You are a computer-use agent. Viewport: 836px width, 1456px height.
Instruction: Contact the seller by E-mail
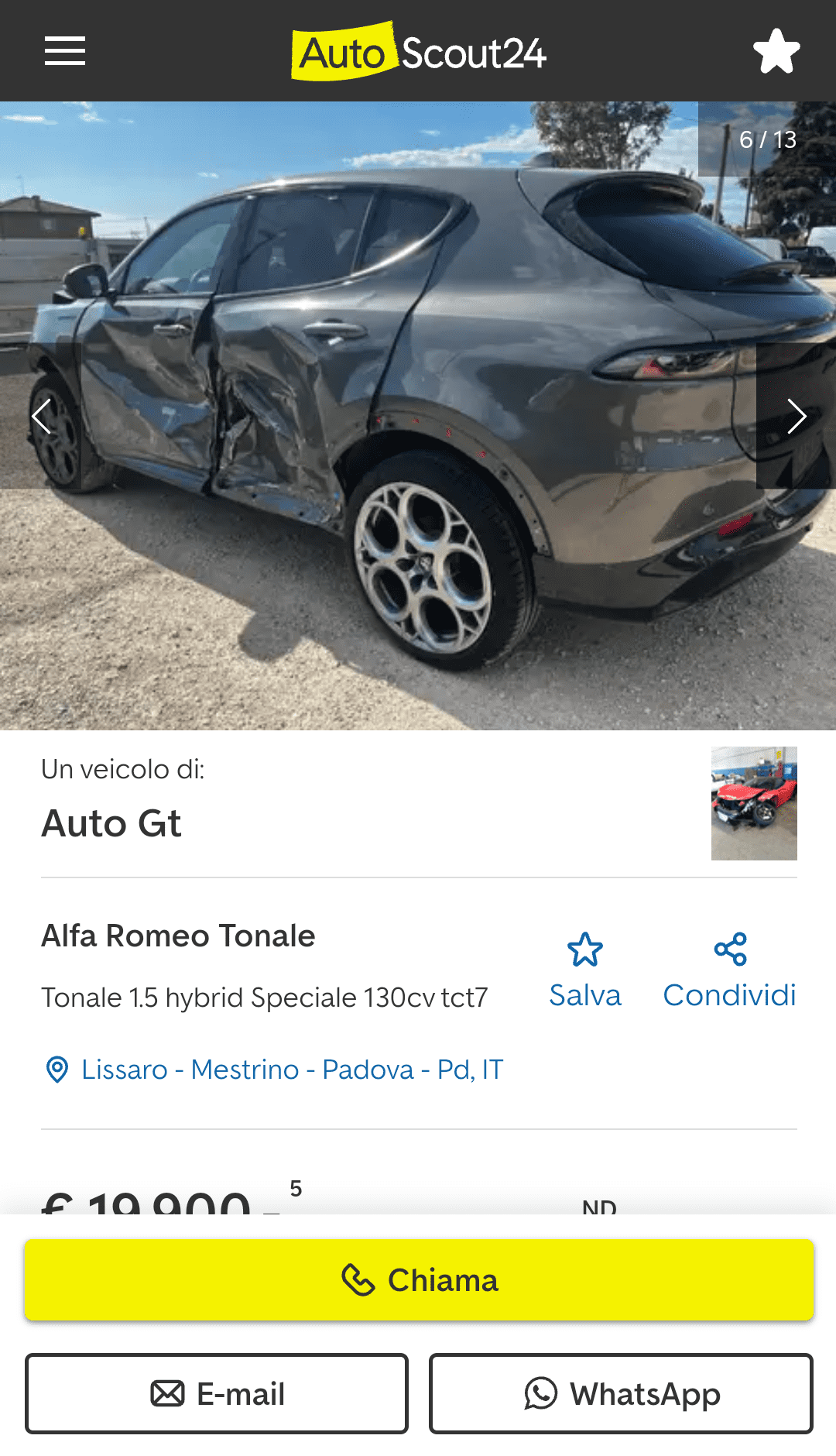click(x=217, y=1393)
